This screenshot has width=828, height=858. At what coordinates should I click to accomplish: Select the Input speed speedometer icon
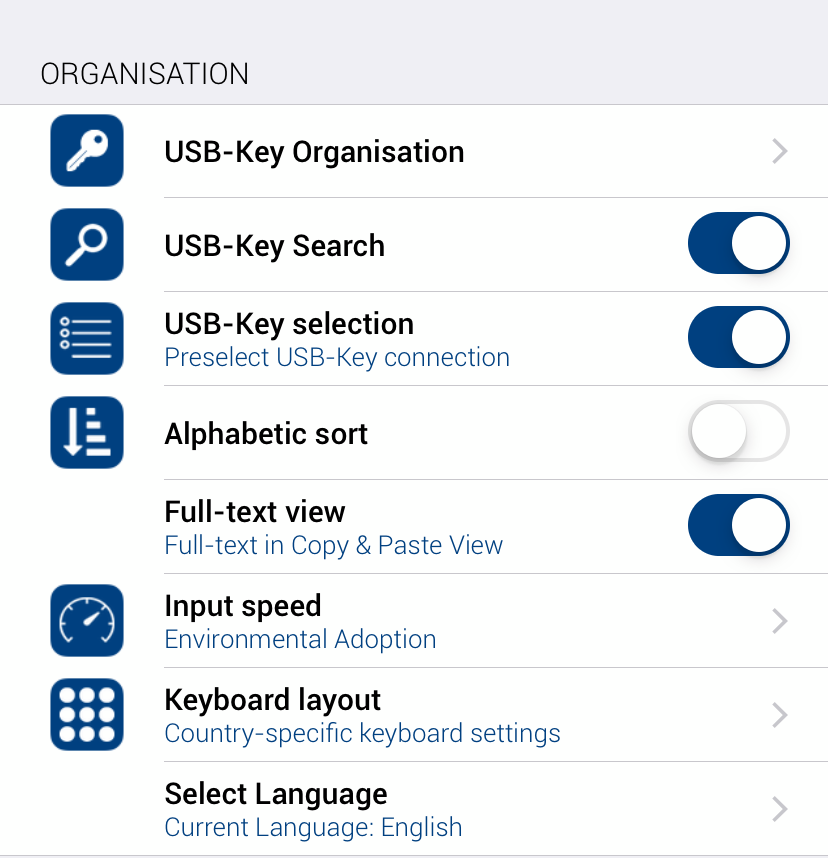point(86,620)
